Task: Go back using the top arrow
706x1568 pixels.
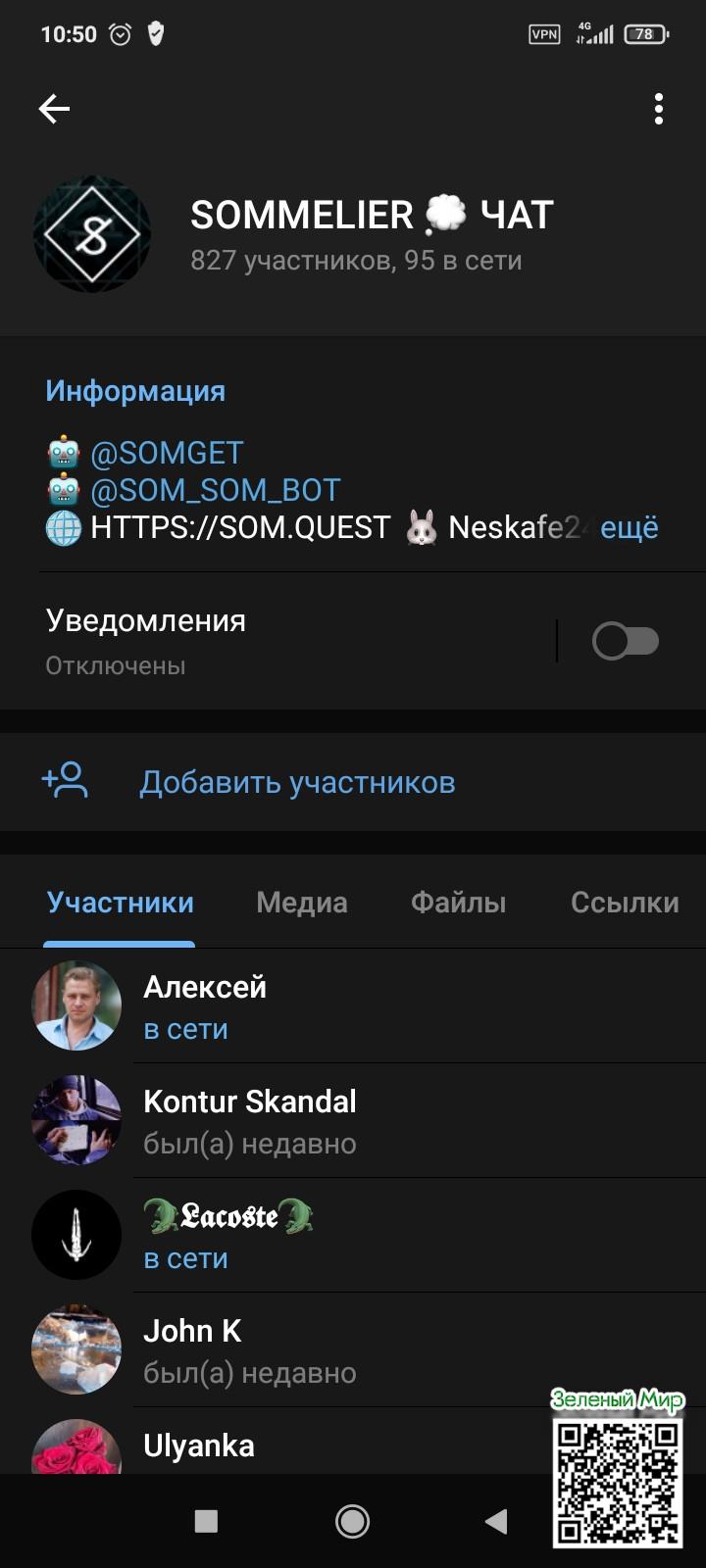Action: 54,109
